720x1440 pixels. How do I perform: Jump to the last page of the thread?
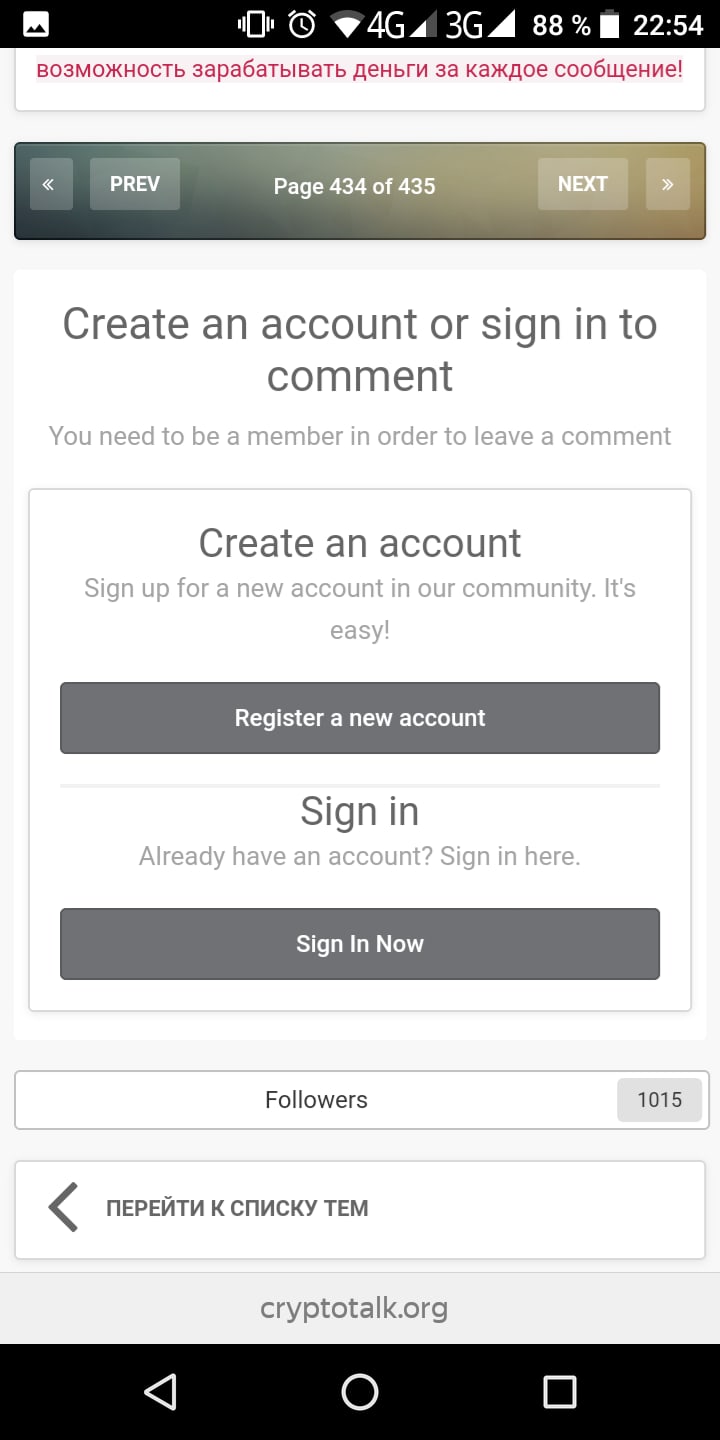[667, 184]
